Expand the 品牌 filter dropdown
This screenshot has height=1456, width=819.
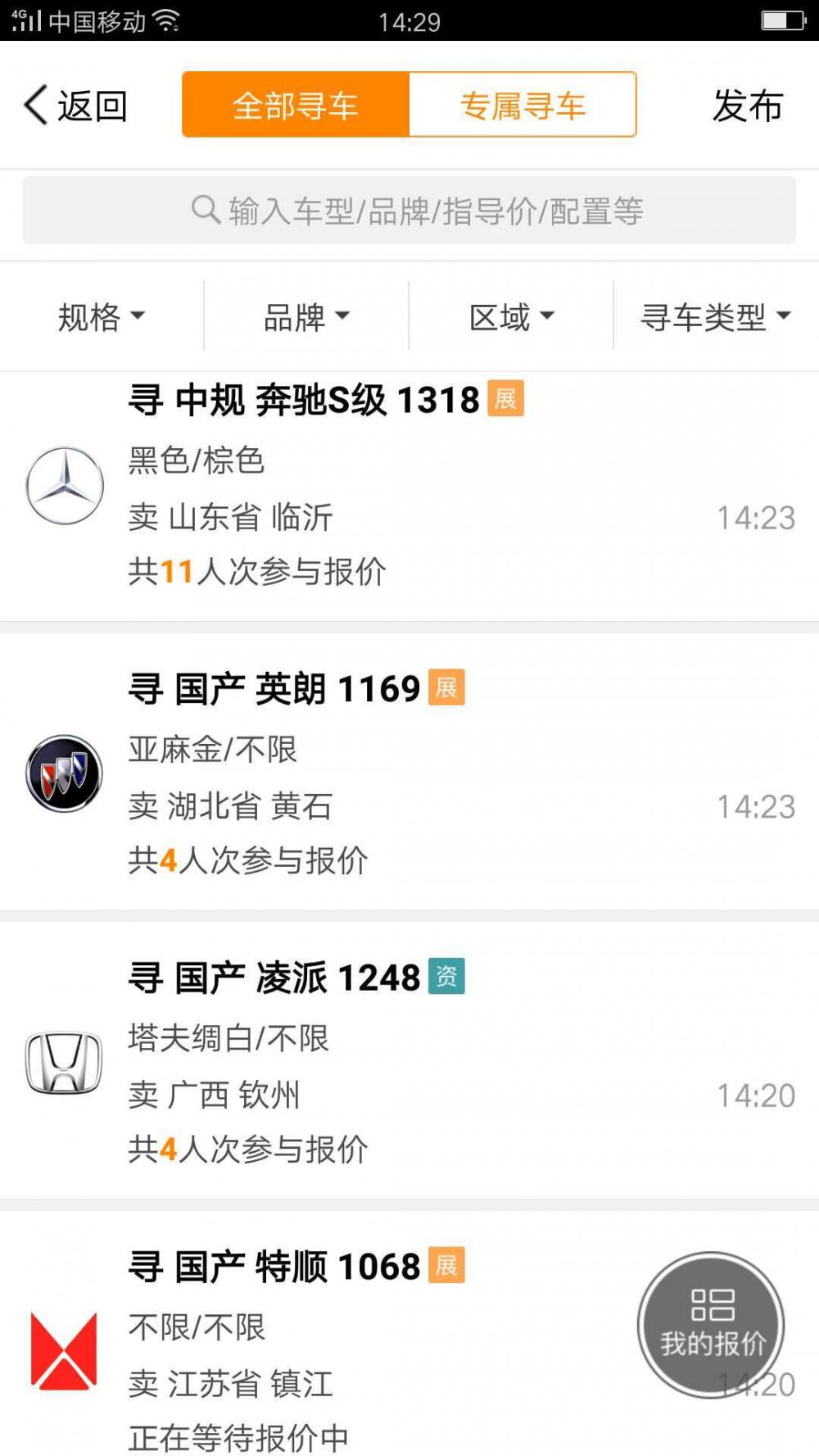pyautogui.click(x=306, y=316)
